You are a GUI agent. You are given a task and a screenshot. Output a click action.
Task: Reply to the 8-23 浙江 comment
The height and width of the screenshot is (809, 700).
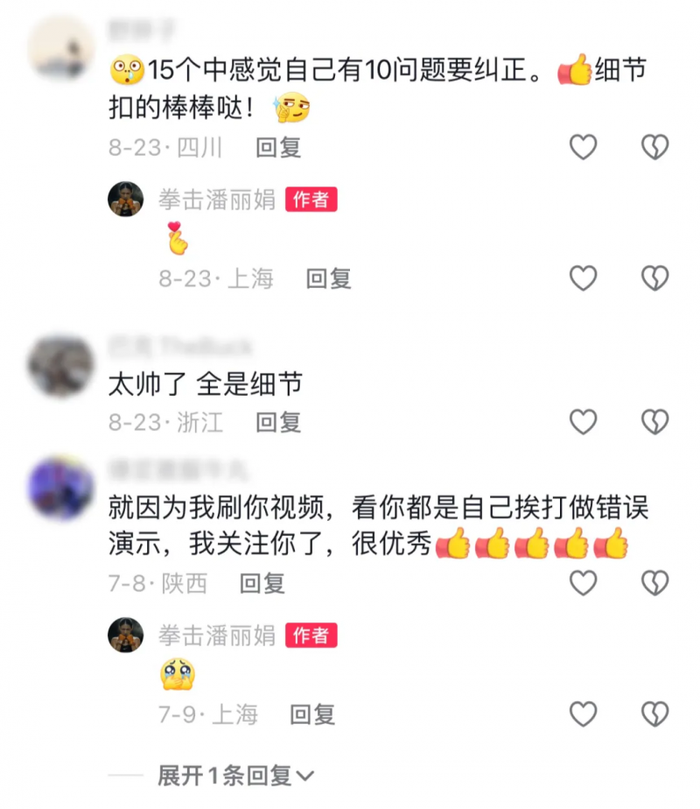pyautogui.click(x=278, y=422)
